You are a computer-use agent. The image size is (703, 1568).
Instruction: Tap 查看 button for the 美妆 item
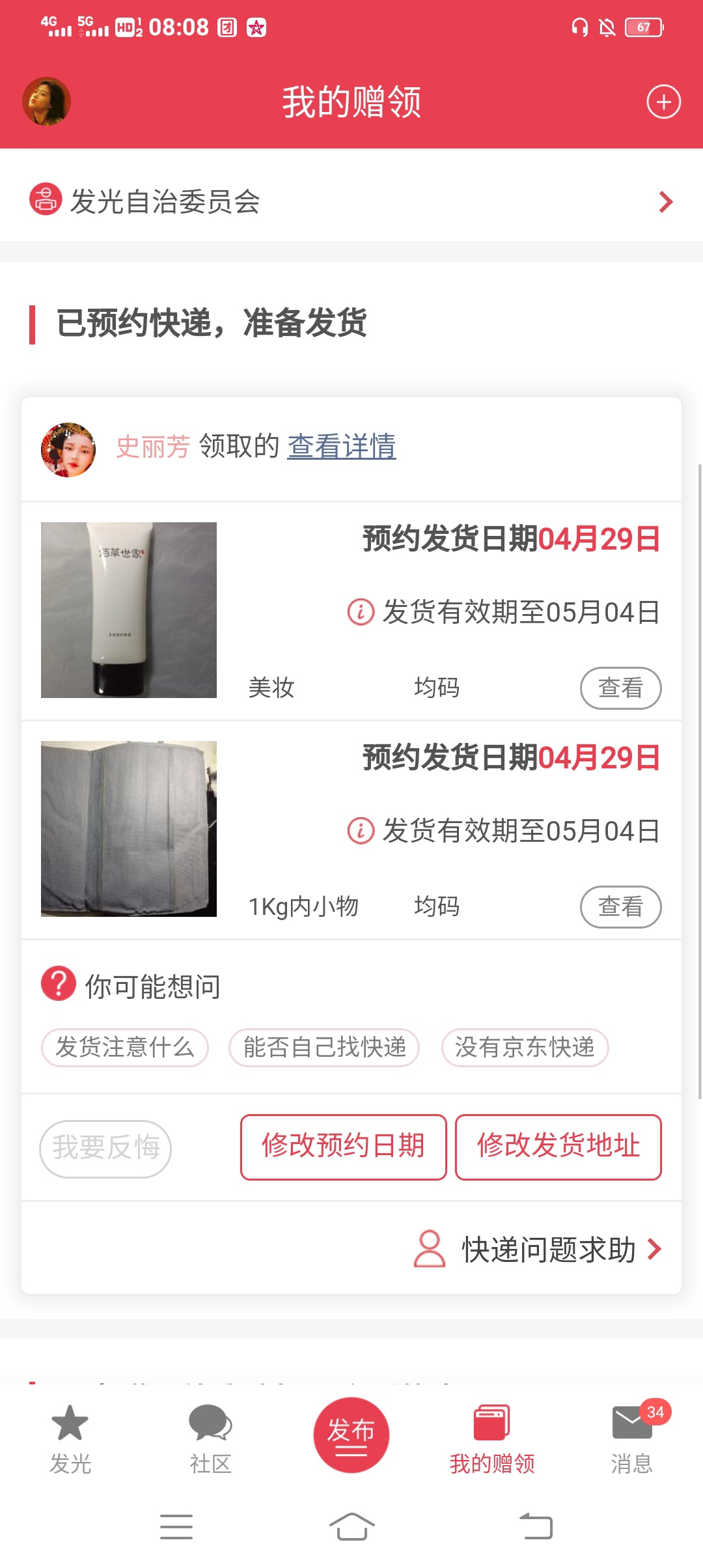tap(620, 688)
